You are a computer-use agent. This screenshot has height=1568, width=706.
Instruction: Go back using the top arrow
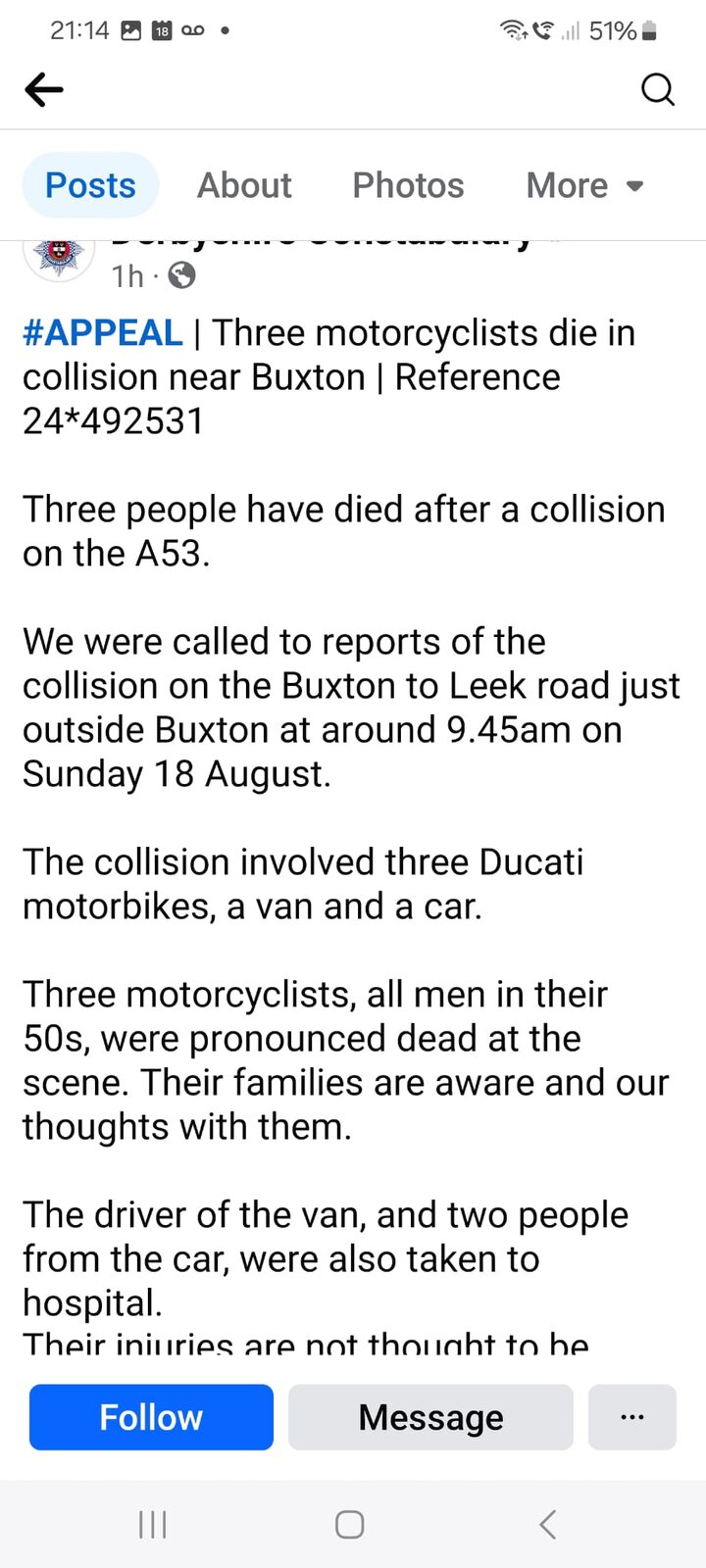(44, 90)
